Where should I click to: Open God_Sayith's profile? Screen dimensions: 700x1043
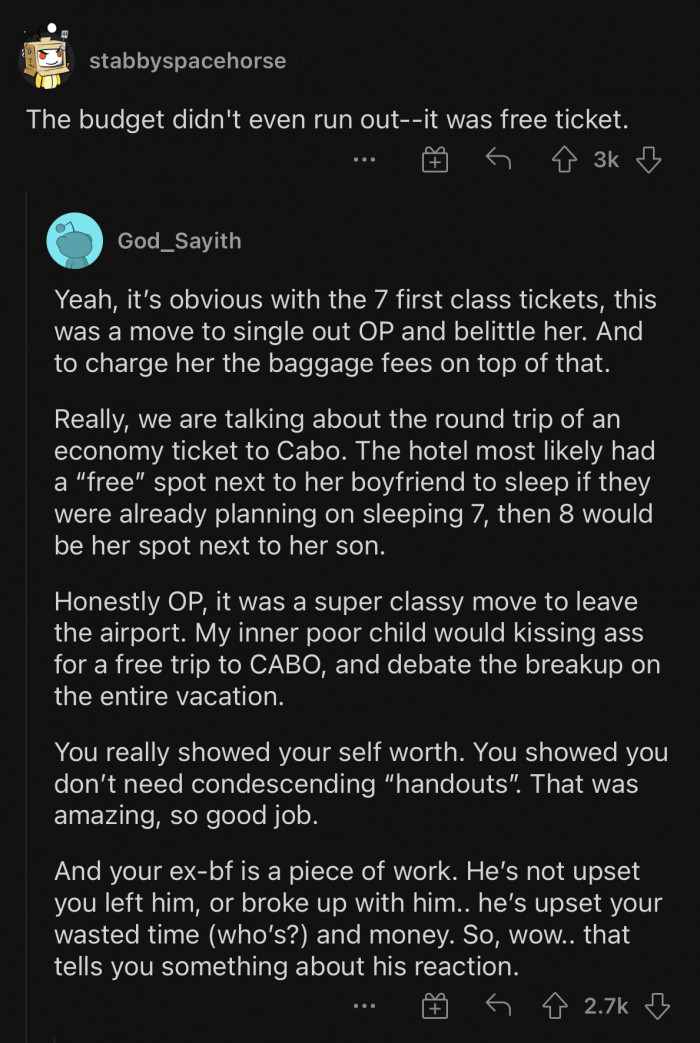(x=179, y=241)
